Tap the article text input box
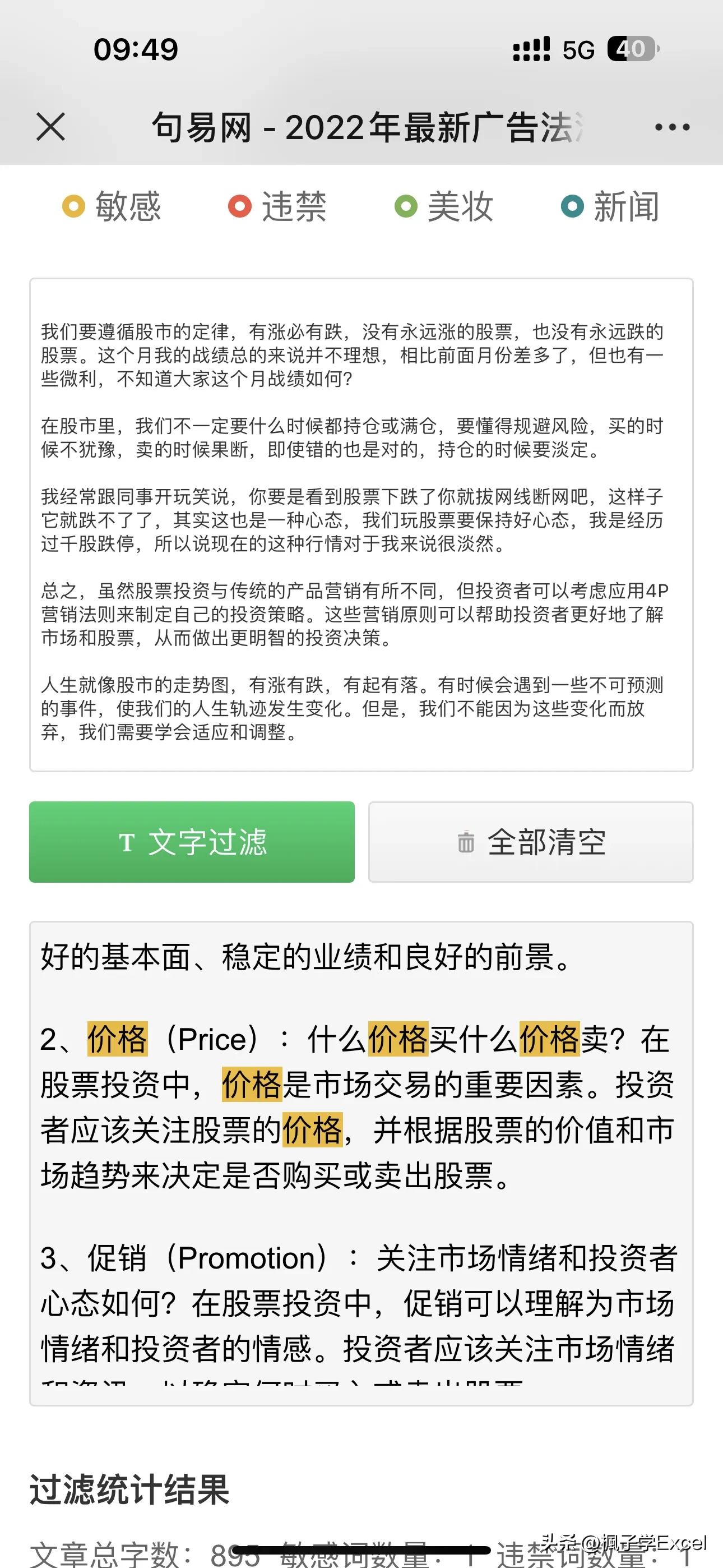The height and width of the screenshot is (1568, 723). coord(361,525)
